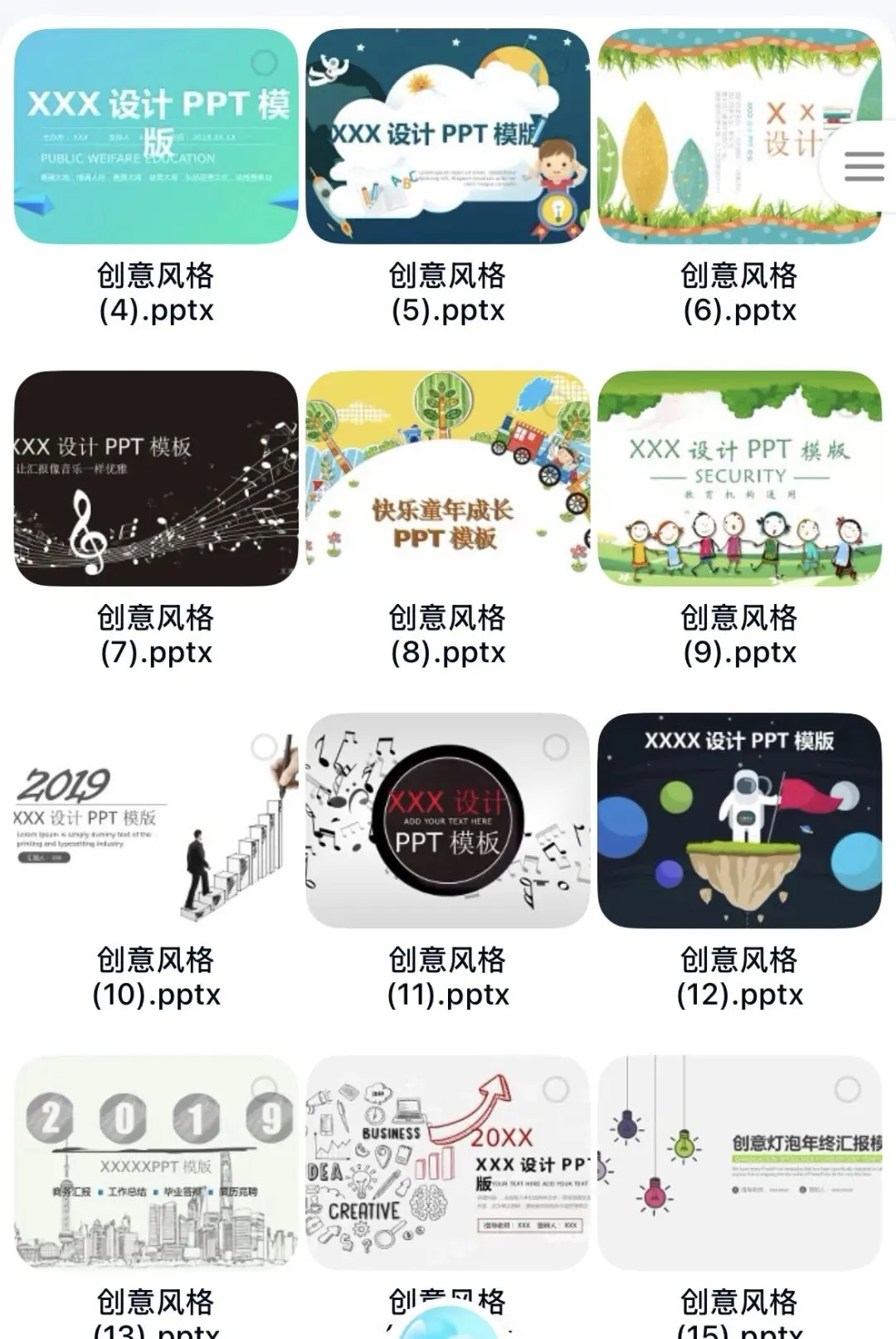Select the checkbox on 创意风格 (4).pptx
The height and width of the screenshot is (1339, 896).
(264, 62)
